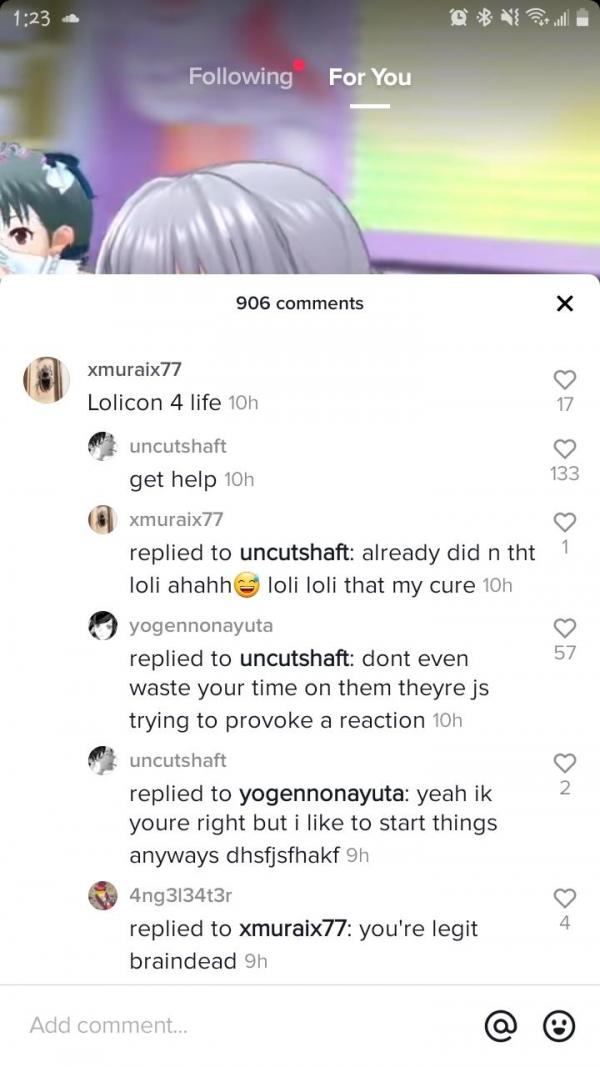
Task: Open uncutshaft's profile from 'get help' comment
Action: [x=177, y=445]
